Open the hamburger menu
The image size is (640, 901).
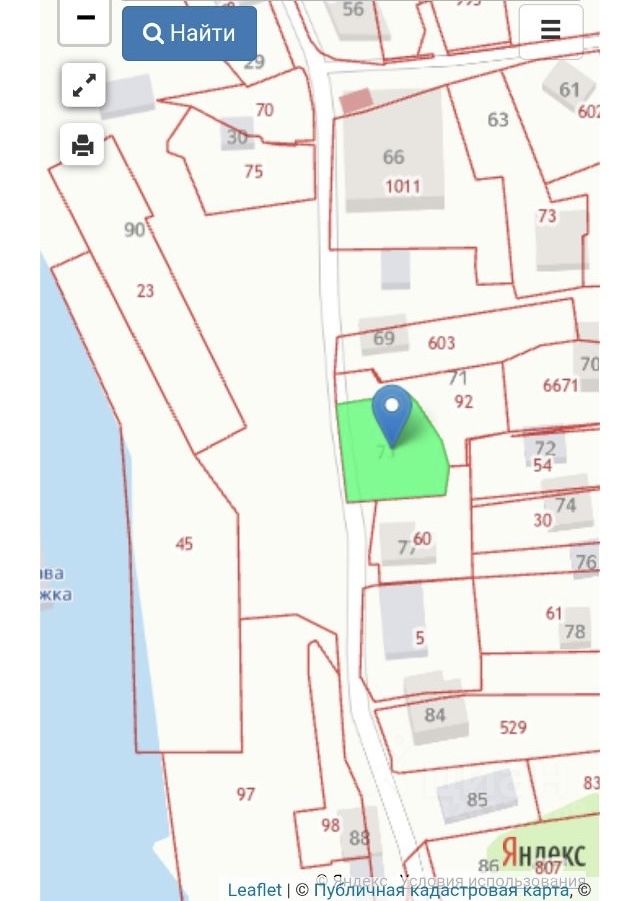tap(551, 31)
